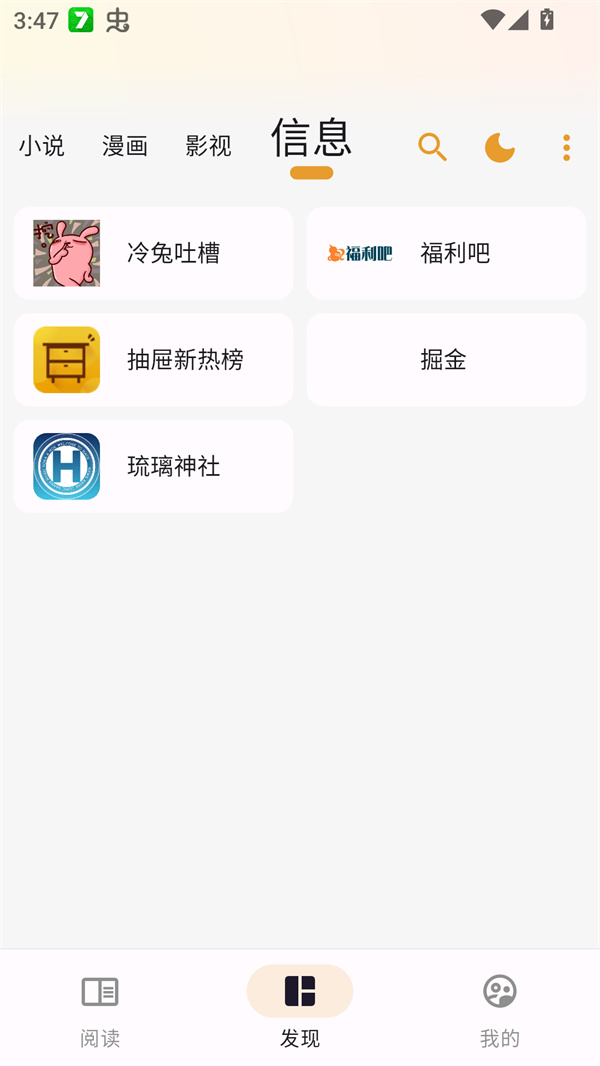This screenshot has width=600, height=1066.
Task: Open the search icon
Action: tap(432, 147)
